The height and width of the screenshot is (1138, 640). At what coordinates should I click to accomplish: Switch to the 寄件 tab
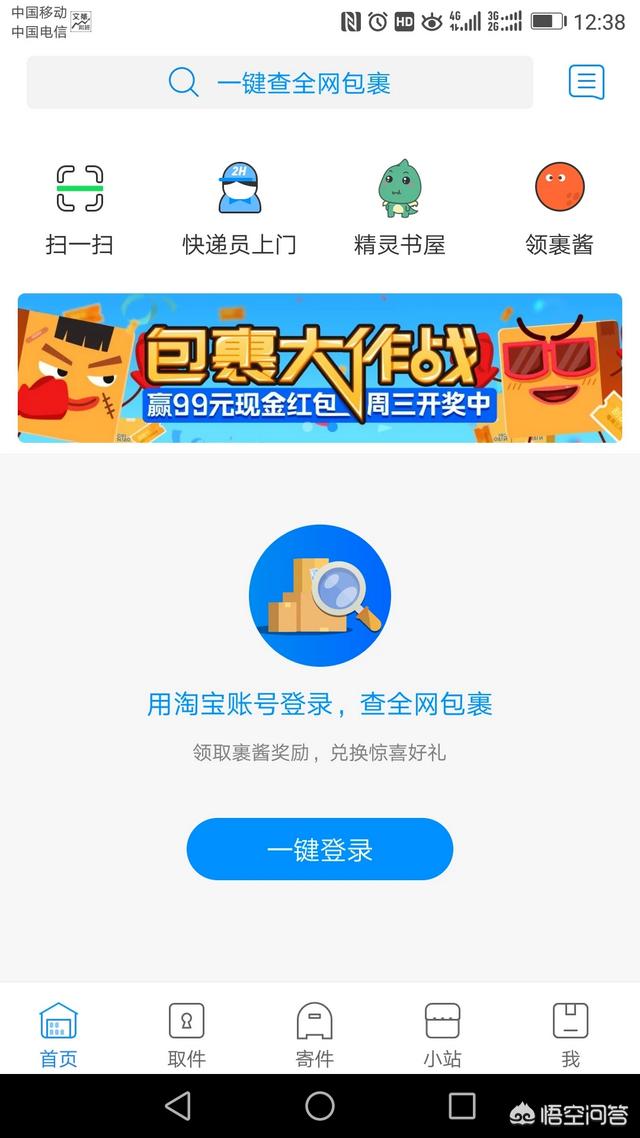coord(315,1035)
